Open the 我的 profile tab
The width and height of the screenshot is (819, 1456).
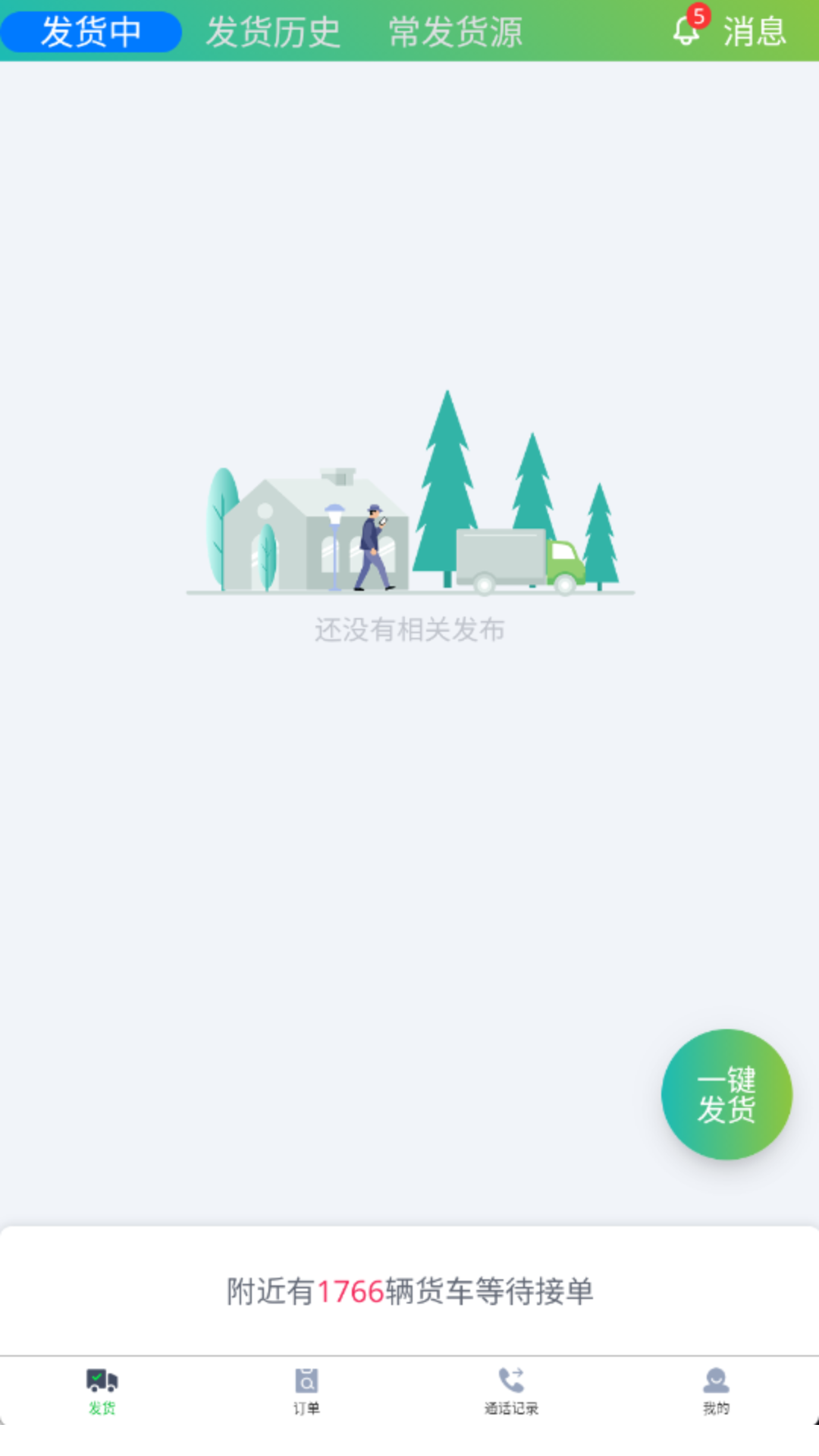(x=716, y=1391)
